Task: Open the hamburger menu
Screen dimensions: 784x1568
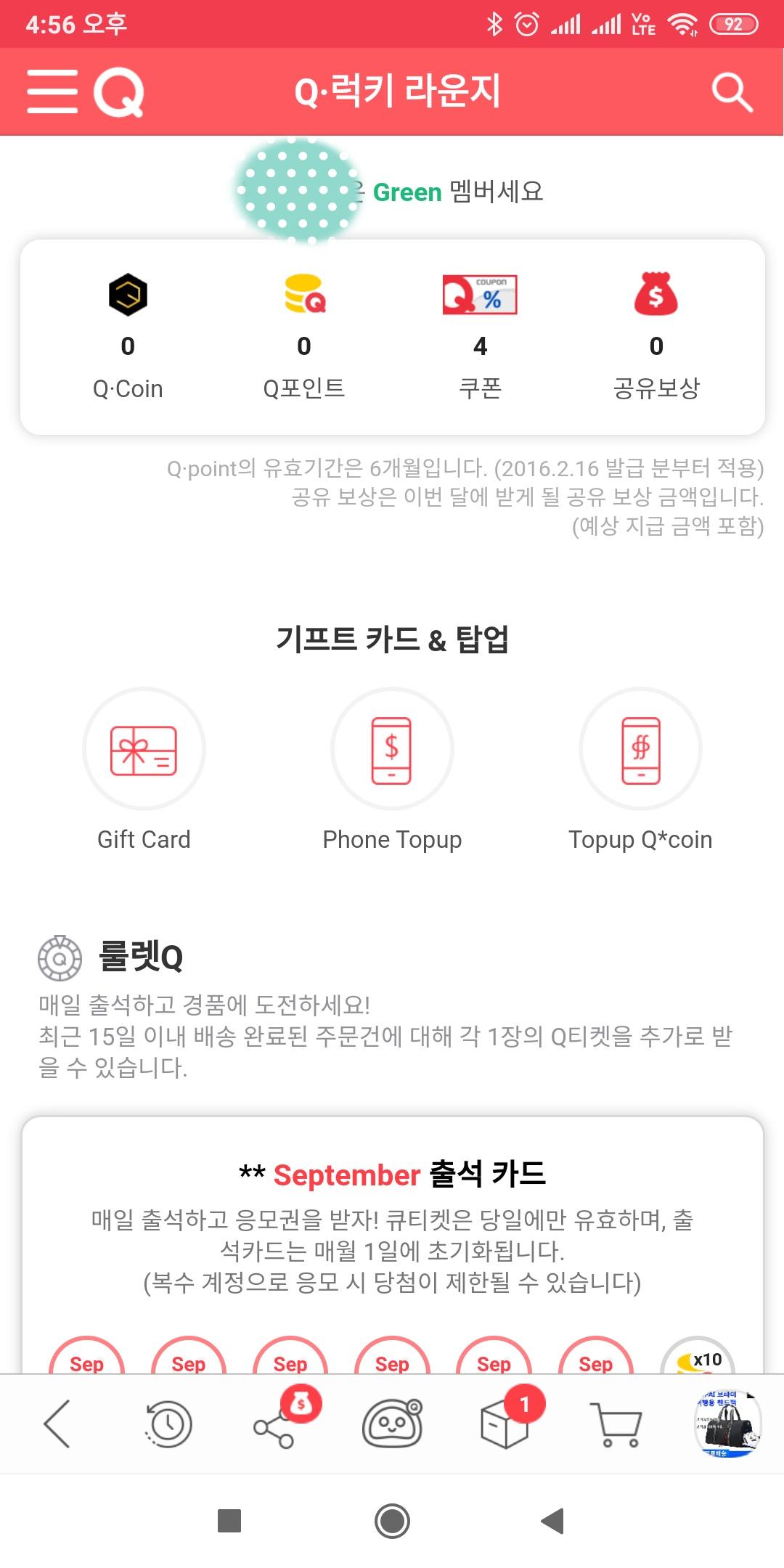Action: click(x=52, y=91)
